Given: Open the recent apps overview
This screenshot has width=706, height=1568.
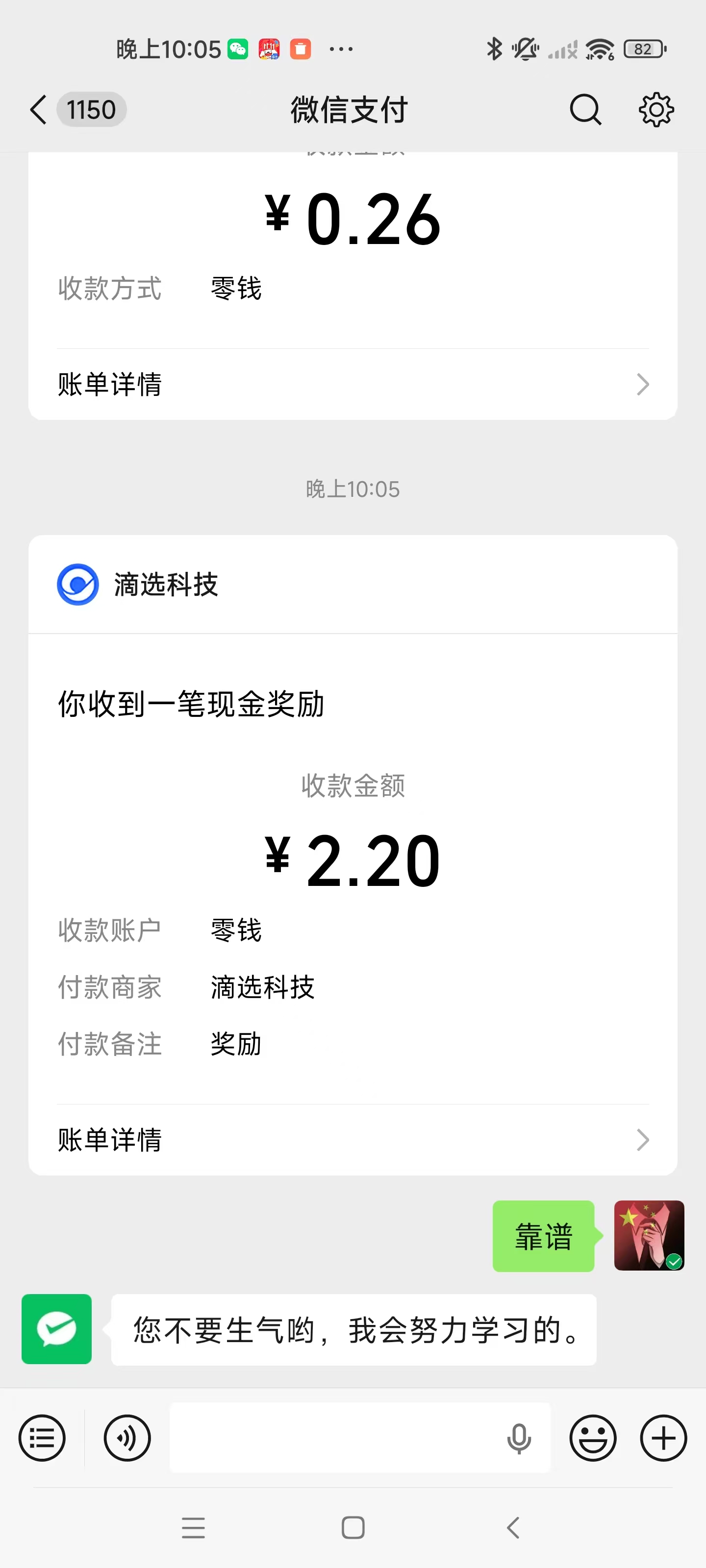Looking at the screenshot, I should 193,1527.
